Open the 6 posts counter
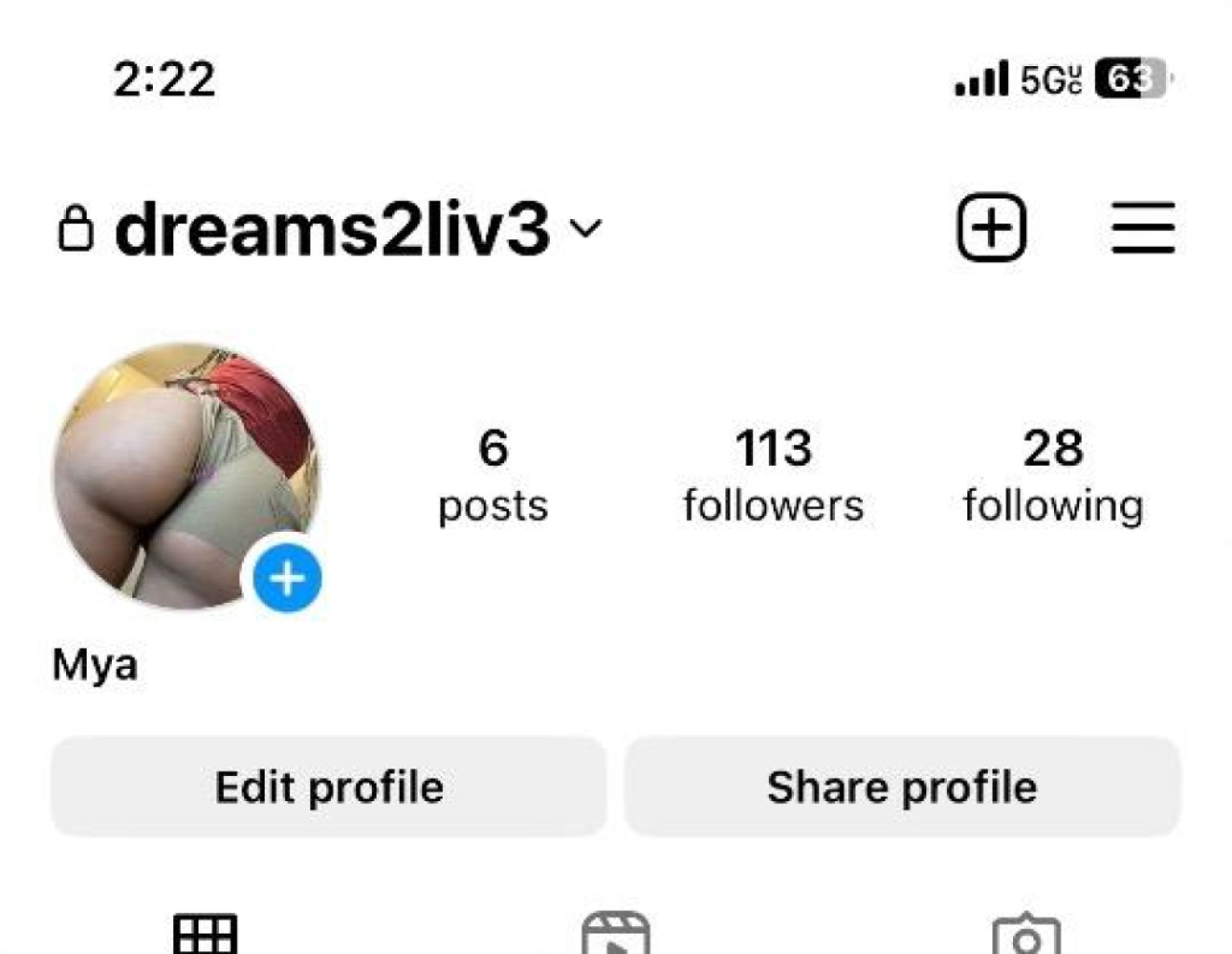This screenshot has width=1232, height=954. (x=493, y=475)
